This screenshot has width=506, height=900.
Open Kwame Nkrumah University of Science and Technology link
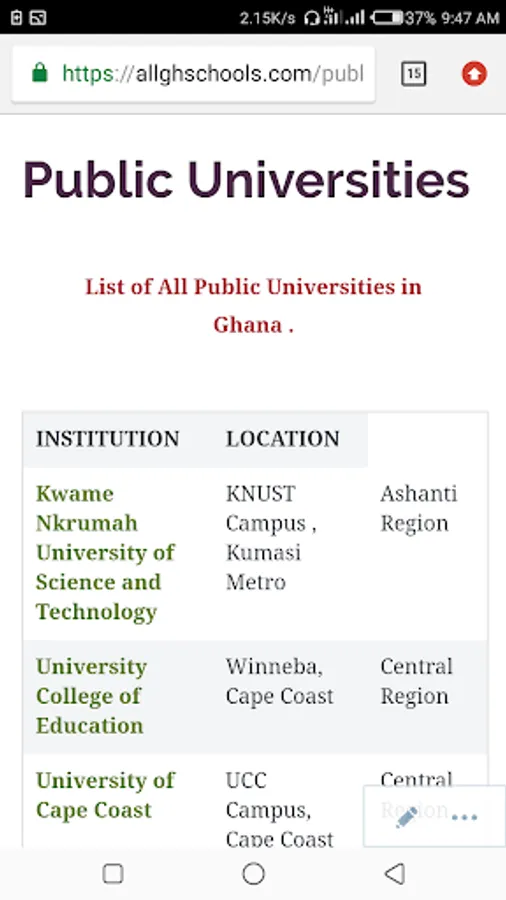[x=105, y=553]
